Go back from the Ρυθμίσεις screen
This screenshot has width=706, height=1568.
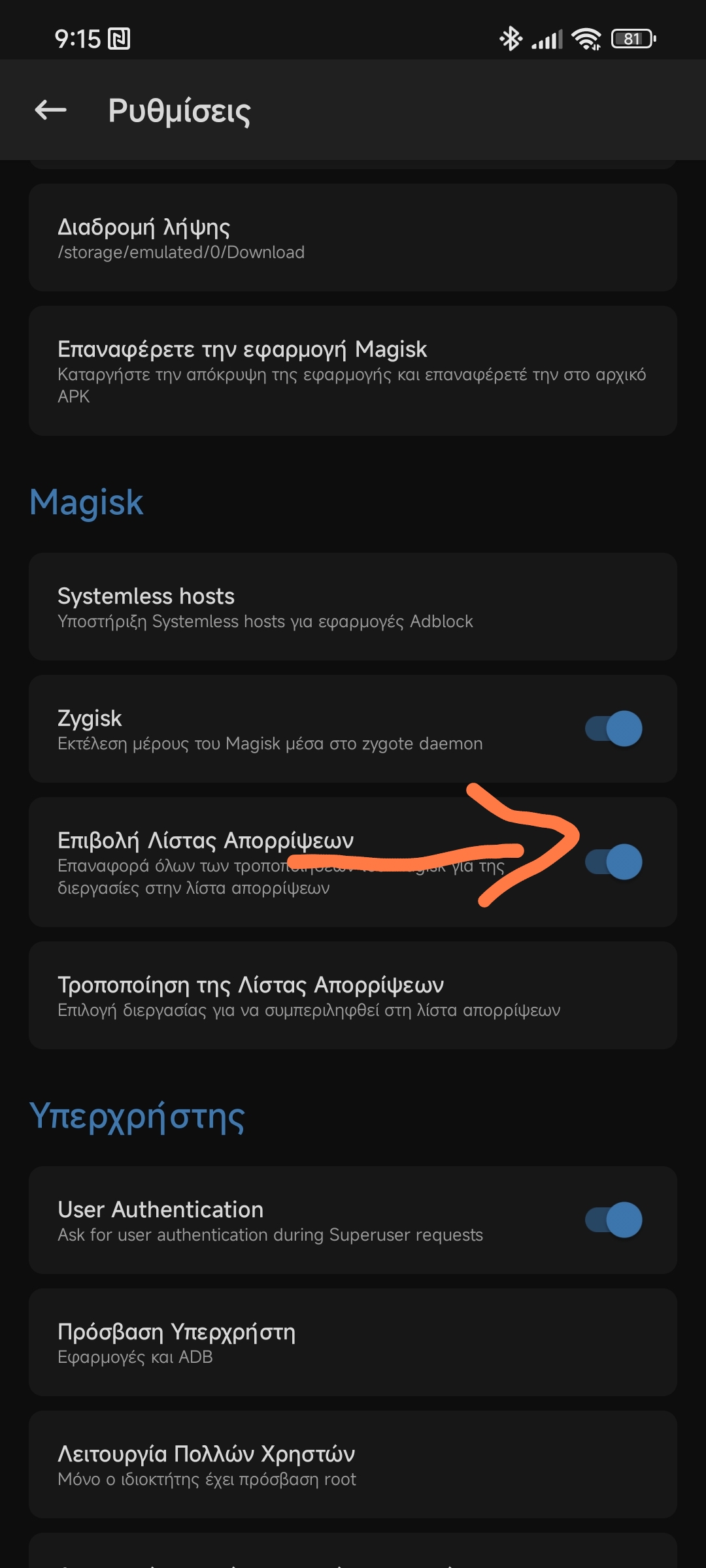pos(51,110)
